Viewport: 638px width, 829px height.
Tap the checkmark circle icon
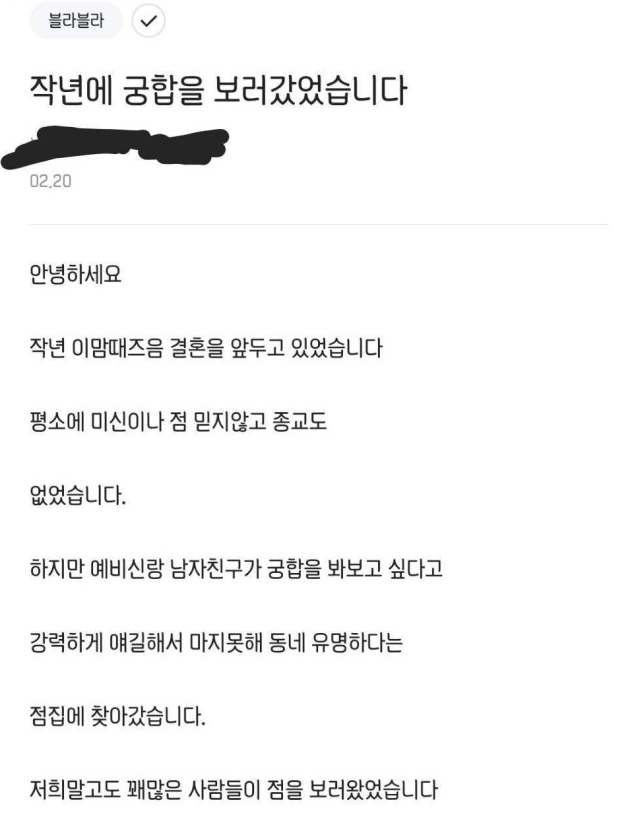pyautogui.click(x=149, y=19)
